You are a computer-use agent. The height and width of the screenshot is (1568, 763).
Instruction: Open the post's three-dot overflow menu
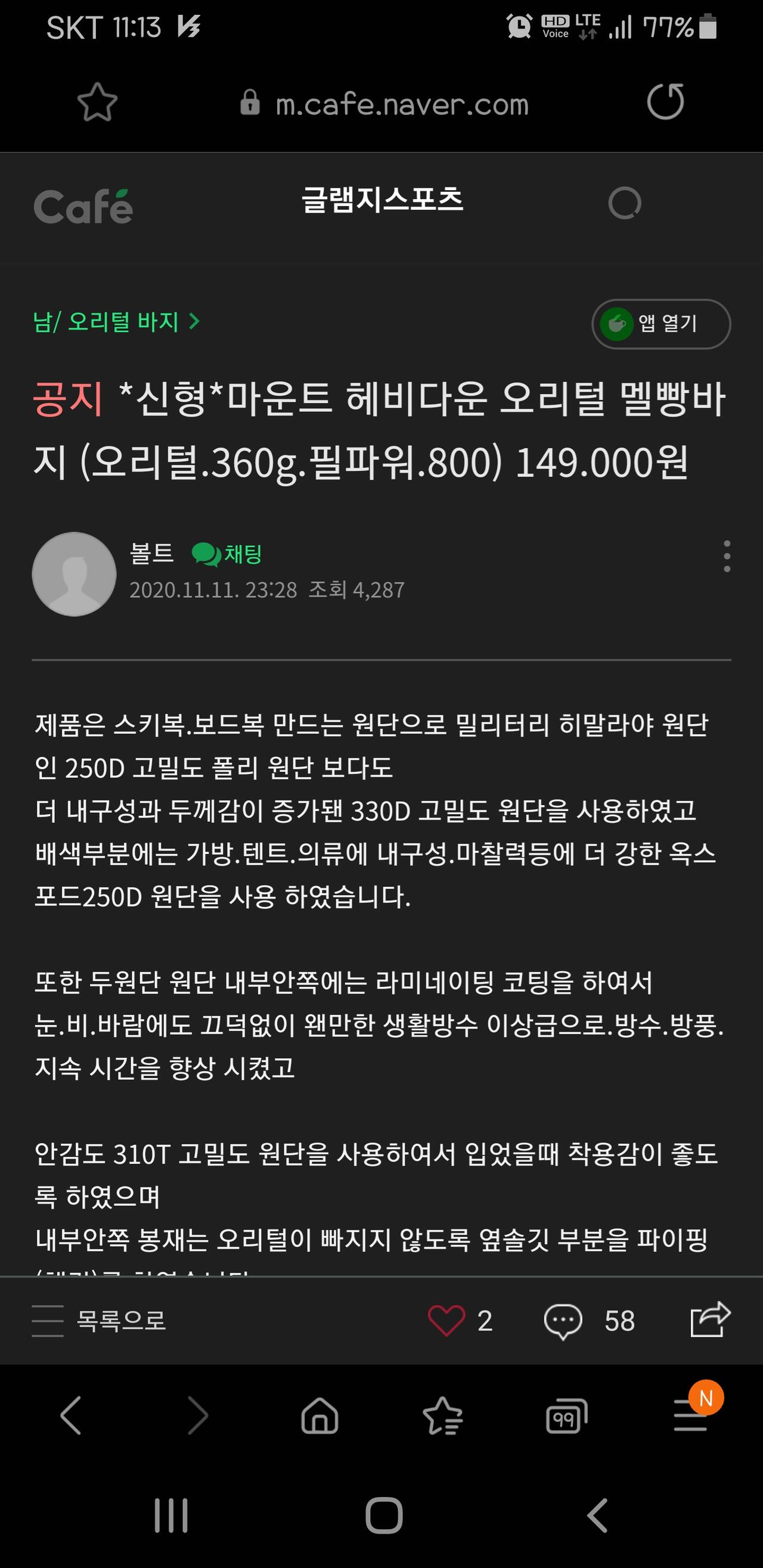pos(727,555)
